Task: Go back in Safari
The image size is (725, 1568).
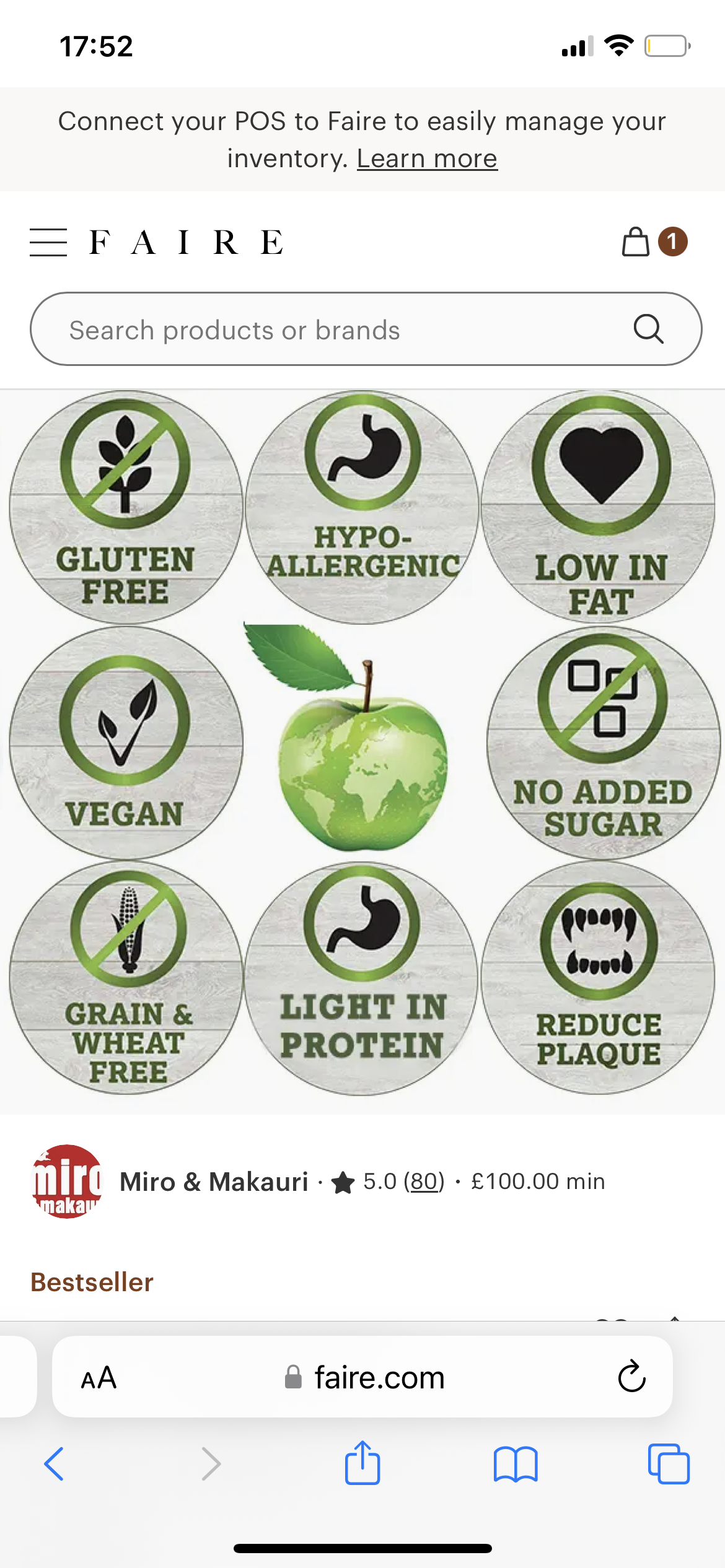Action: (x=54, y=1464)
